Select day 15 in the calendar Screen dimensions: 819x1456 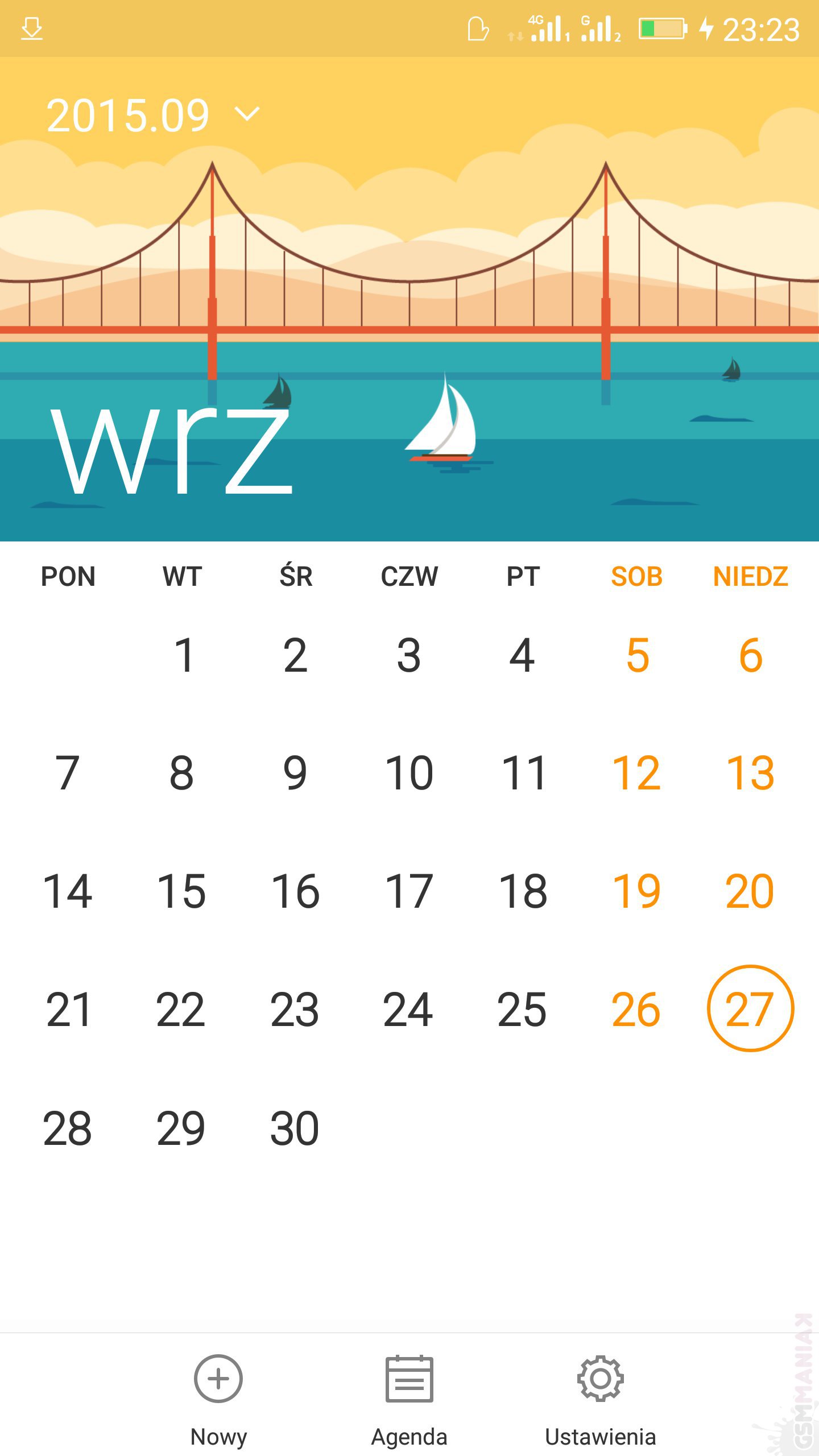[181, 891]
